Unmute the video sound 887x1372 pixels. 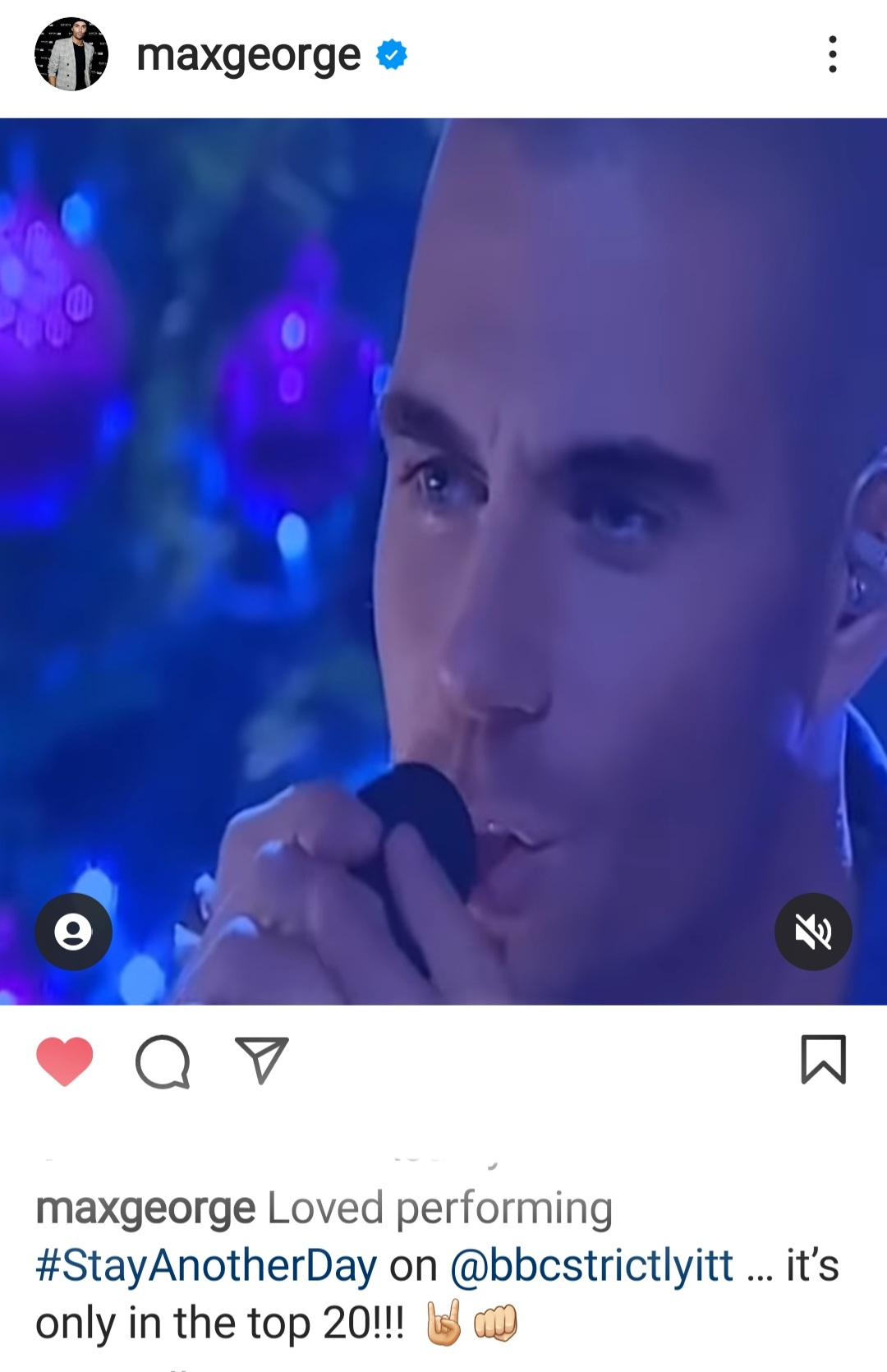(813, 932)
